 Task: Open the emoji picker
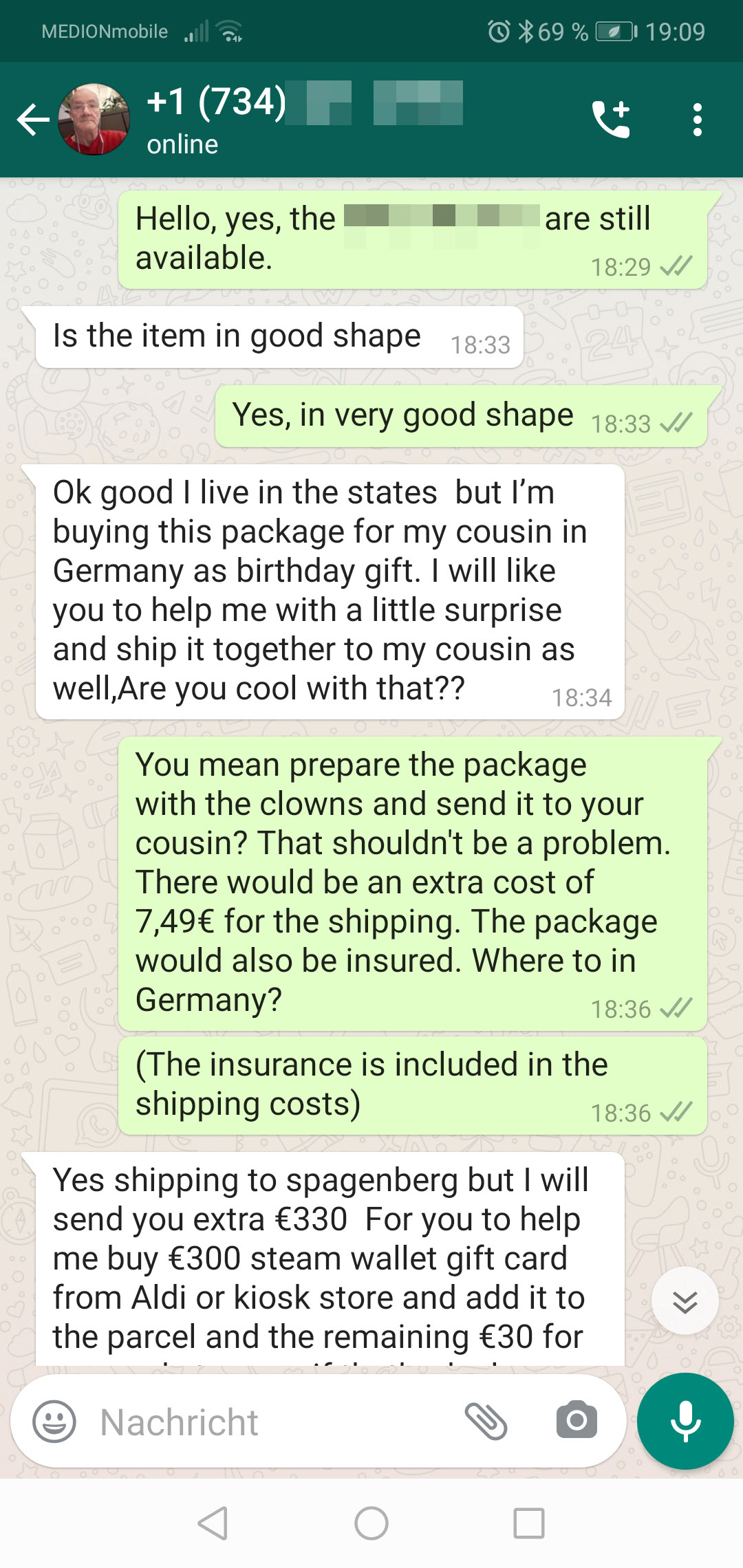(54, 1422)
